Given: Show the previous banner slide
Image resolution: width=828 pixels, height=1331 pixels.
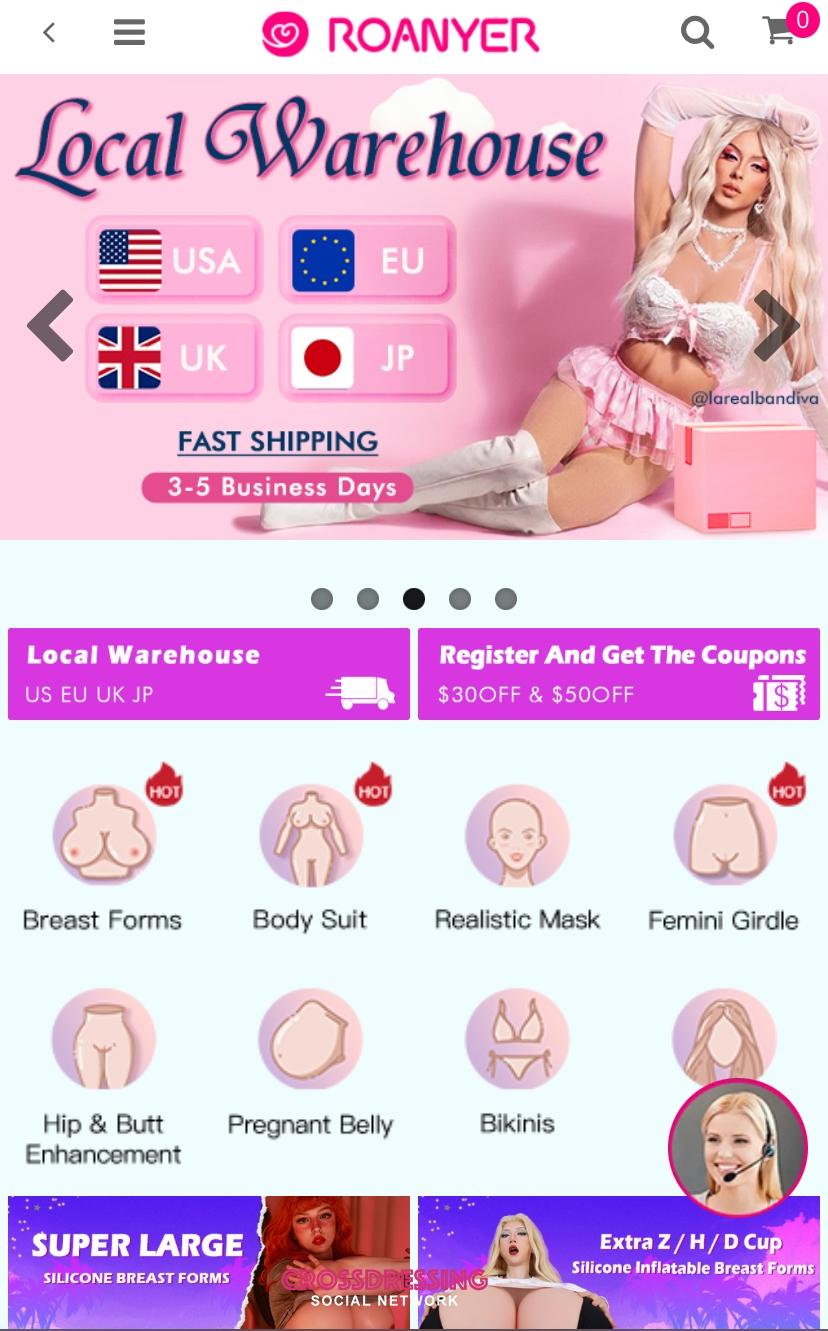Looking at the screenshot, I should pyautogui.click(x=50, y=325).
